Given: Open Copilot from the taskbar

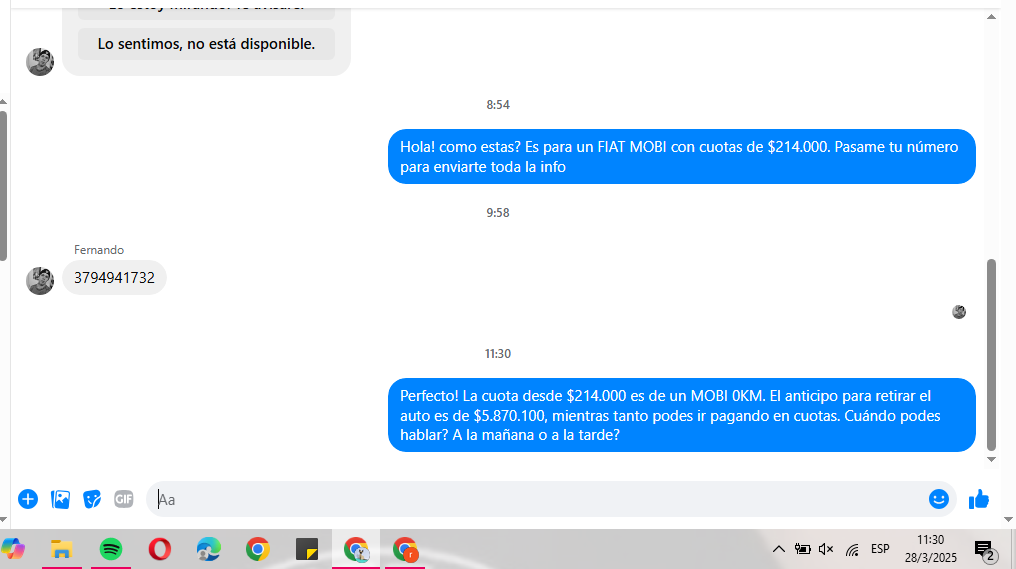Looking at the screenshot, I should click(x=14, y=549).
